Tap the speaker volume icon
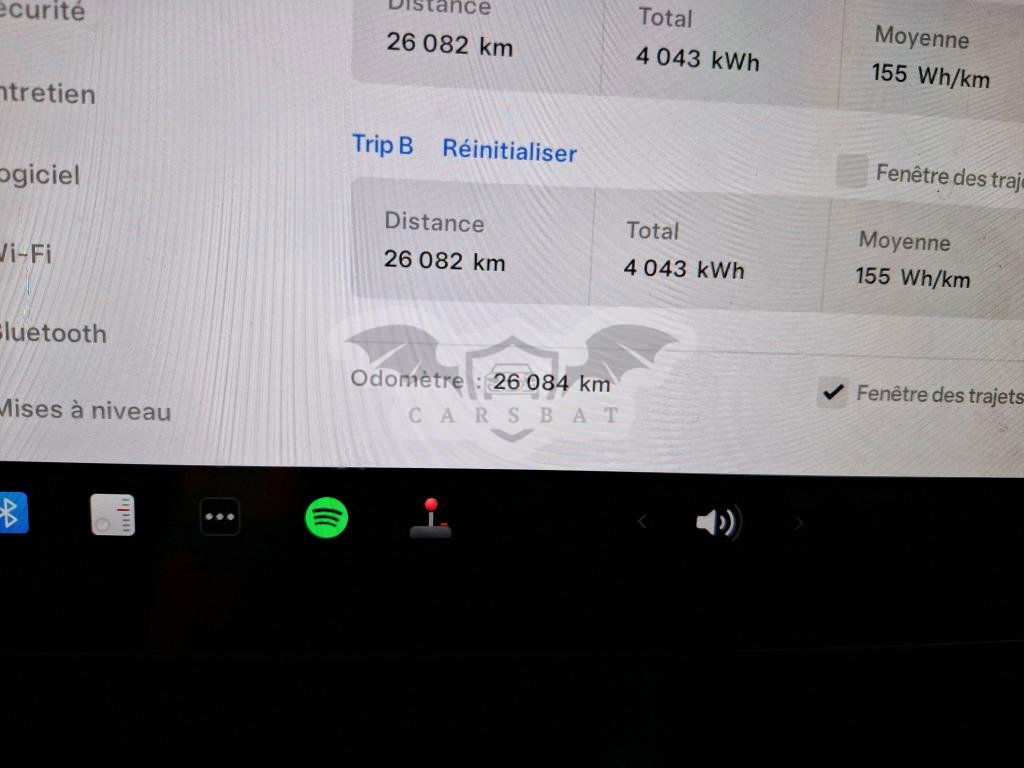Image resolution: width=1024 pixels, height=768 pixels. (x=717, y=522)
